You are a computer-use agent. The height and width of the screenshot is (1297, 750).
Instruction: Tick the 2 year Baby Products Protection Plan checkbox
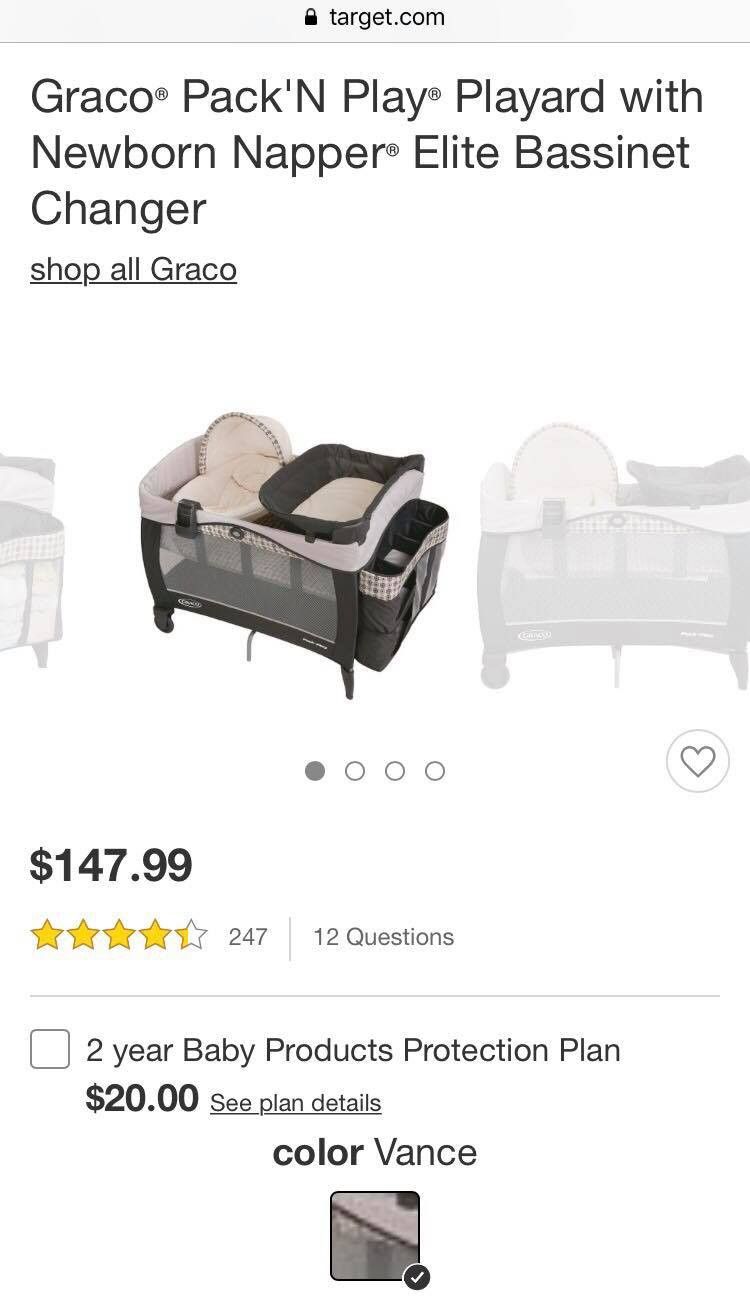pos(50,1049)
